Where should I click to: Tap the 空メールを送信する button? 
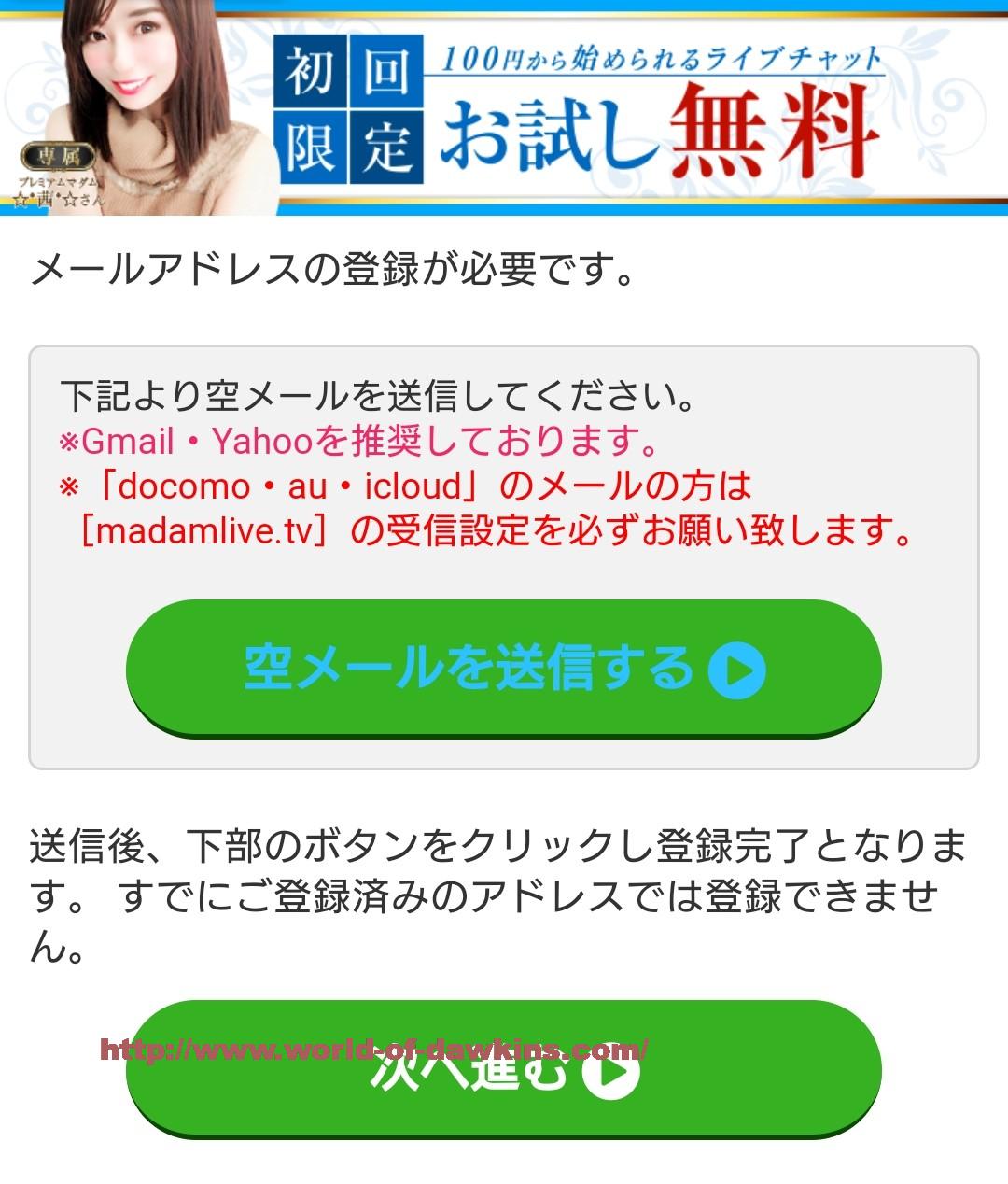[x=504, y=668]
